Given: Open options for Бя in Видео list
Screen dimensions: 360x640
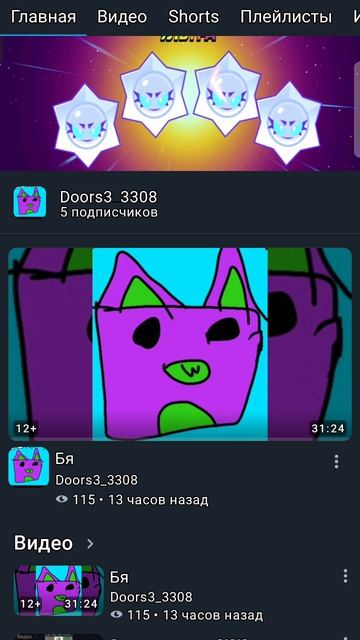Looking at the screenshot, I should (345, 576).
